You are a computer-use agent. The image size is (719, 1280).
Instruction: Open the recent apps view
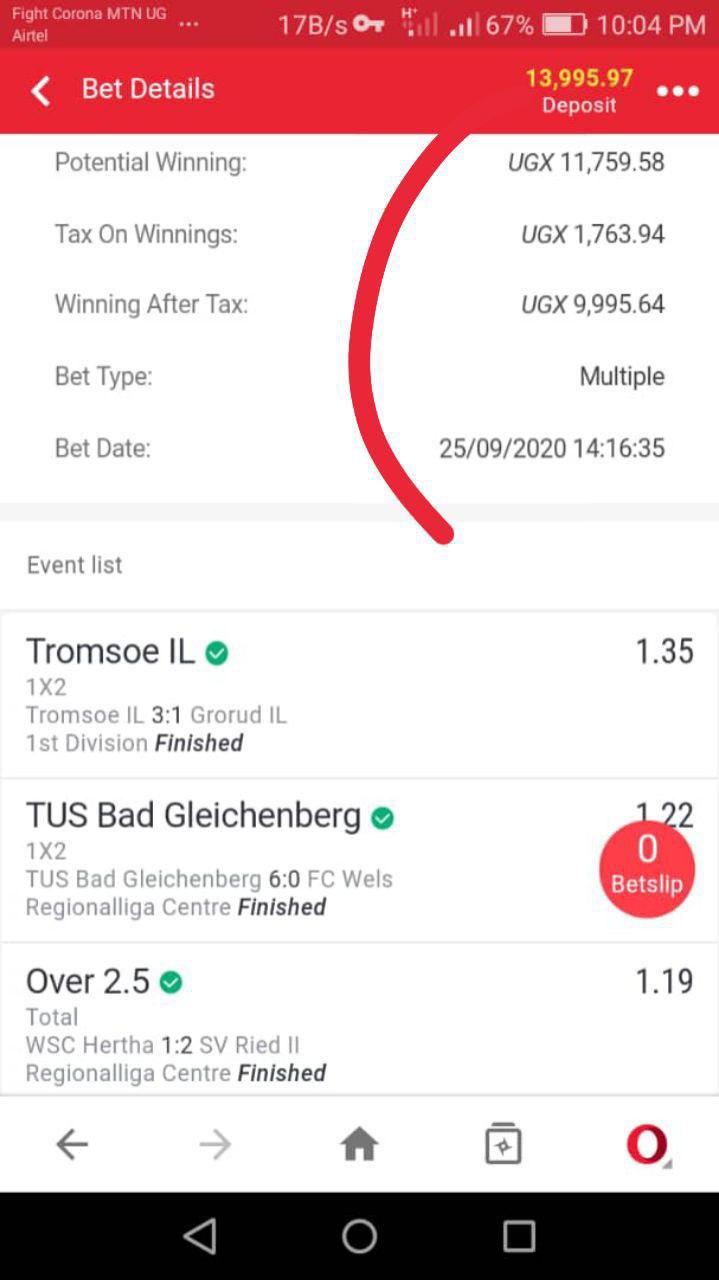(519, 1237)
